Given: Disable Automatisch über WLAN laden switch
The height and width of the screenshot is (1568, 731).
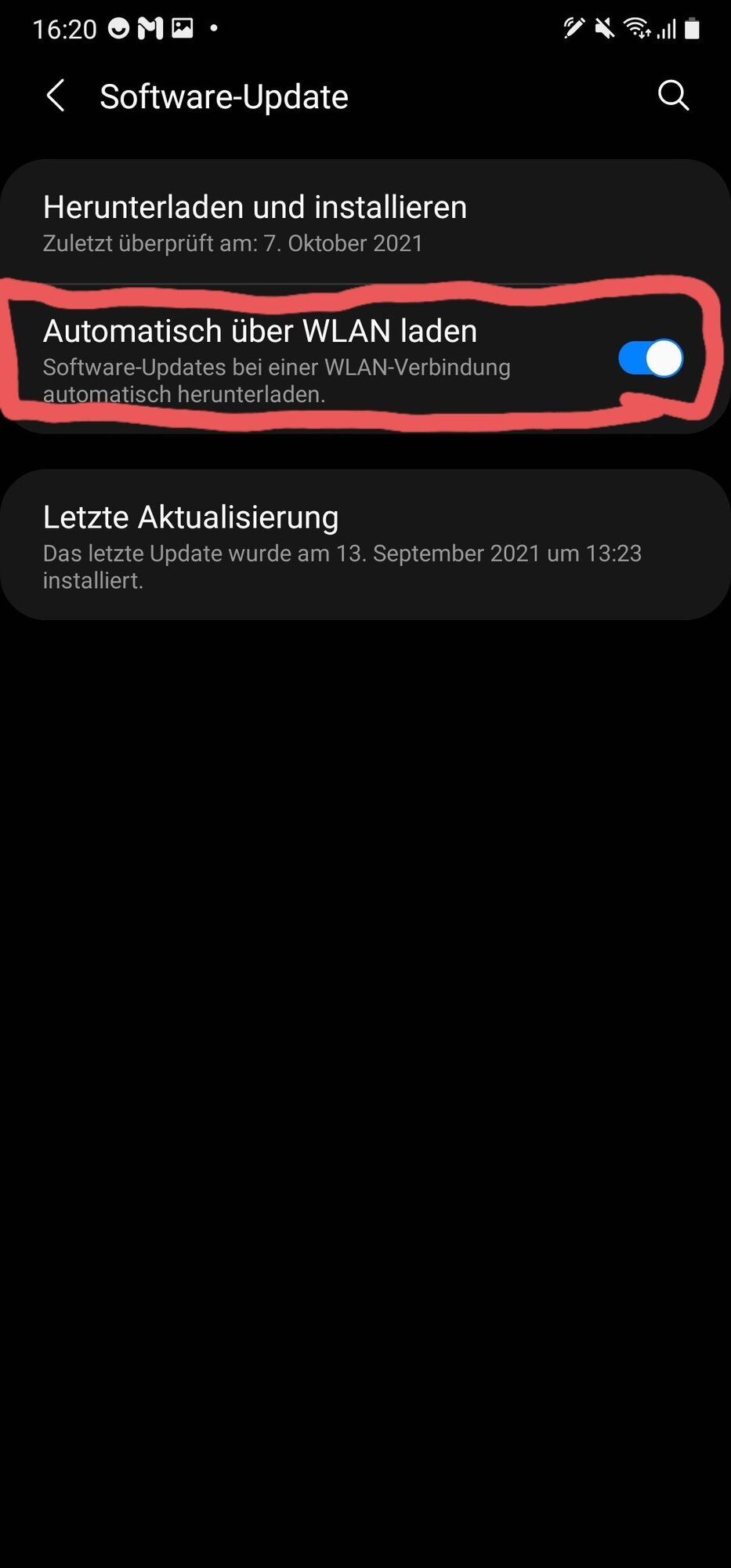Looking at the screenshot, I should pyautogui.click(x=650, y=359).
